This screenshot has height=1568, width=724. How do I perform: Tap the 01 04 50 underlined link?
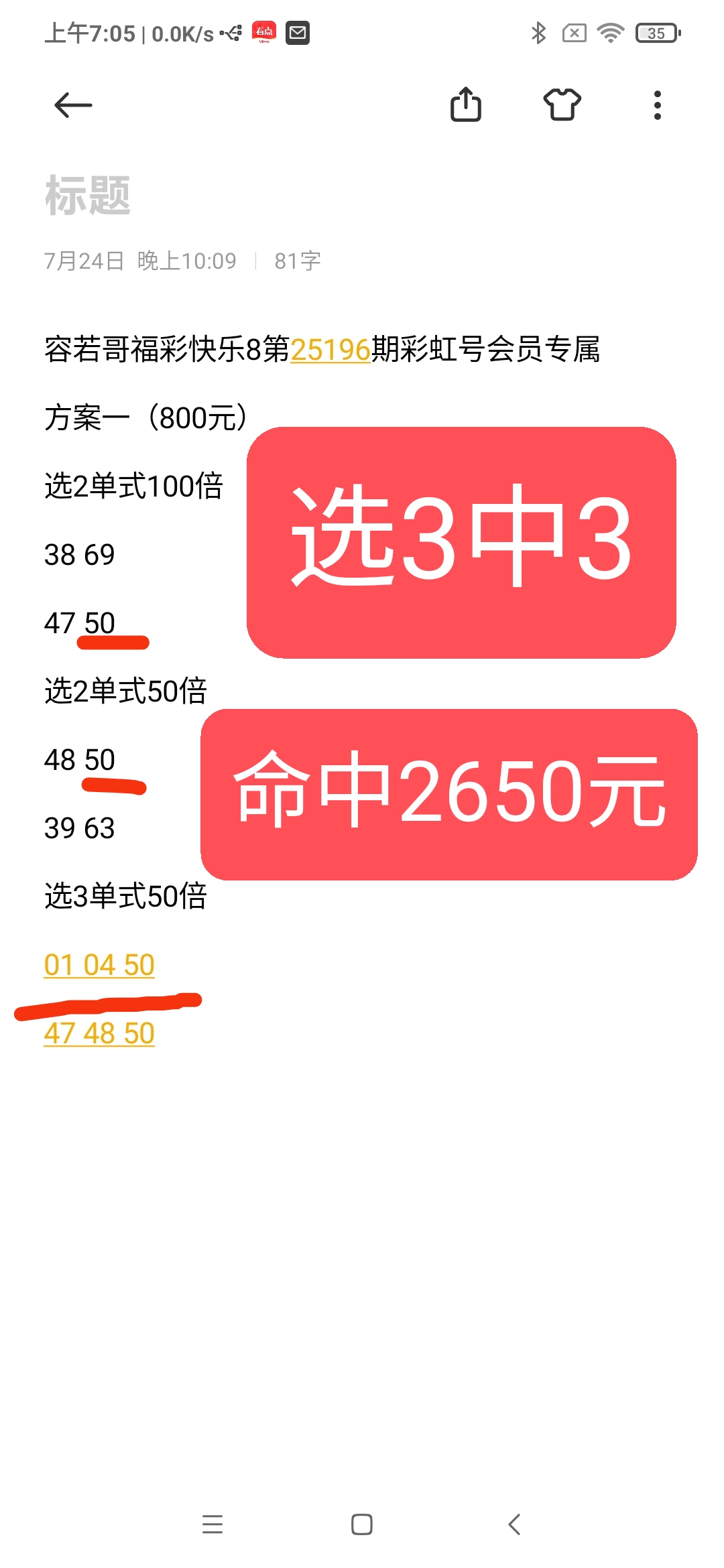pos(99,965)
